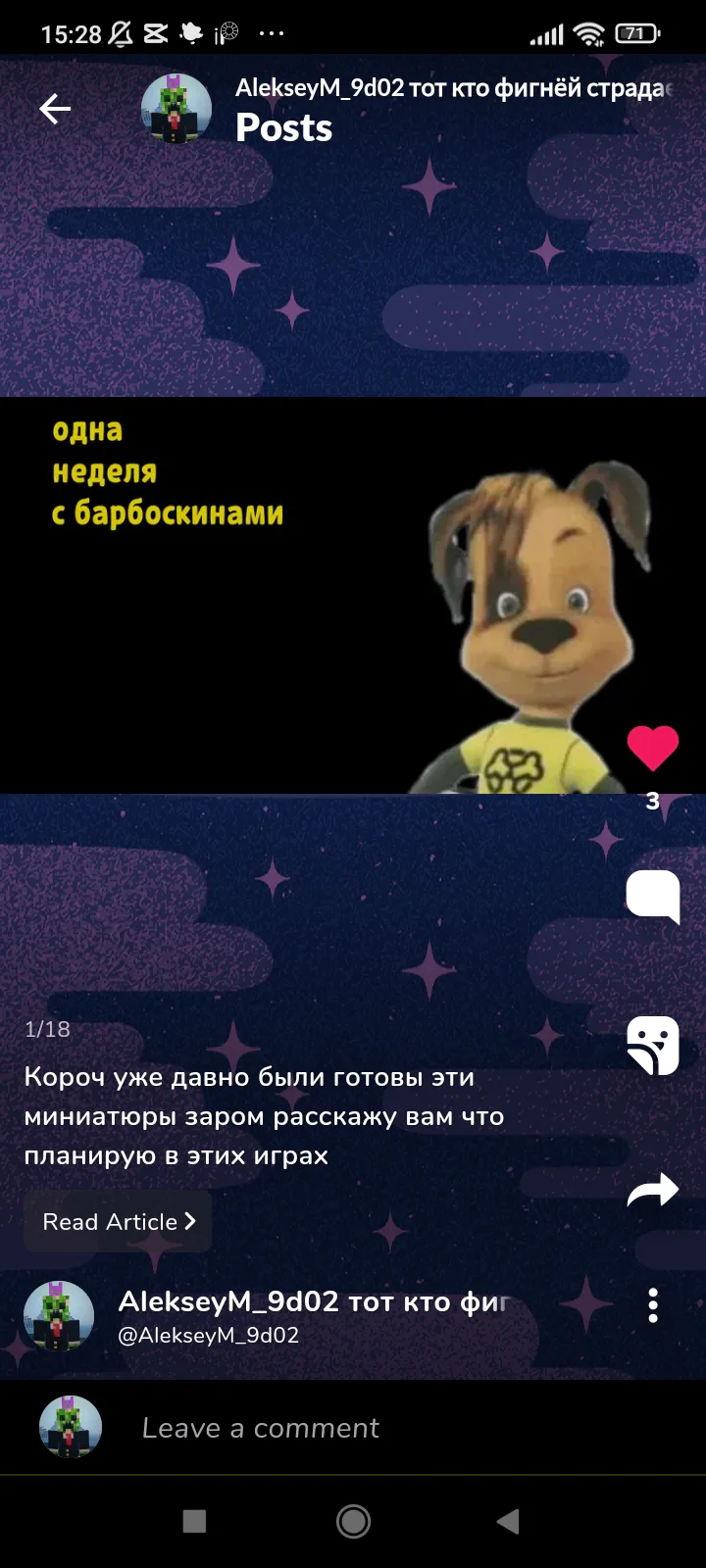706x1568 pixels.
Task: Open the Barboskiny post image
Action: point(353,595)
